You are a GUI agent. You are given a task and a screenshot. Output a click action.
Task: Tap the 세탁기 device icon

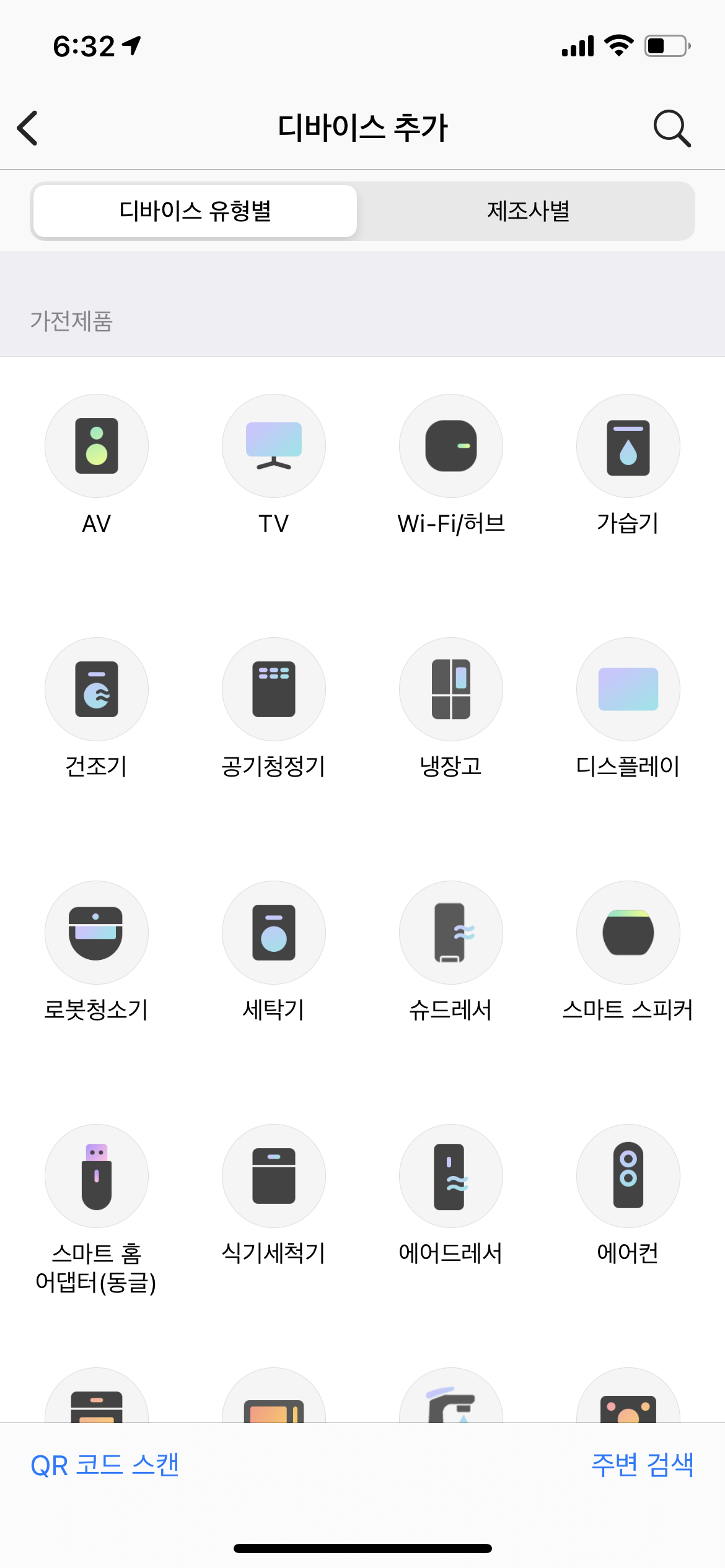(273, 933)
